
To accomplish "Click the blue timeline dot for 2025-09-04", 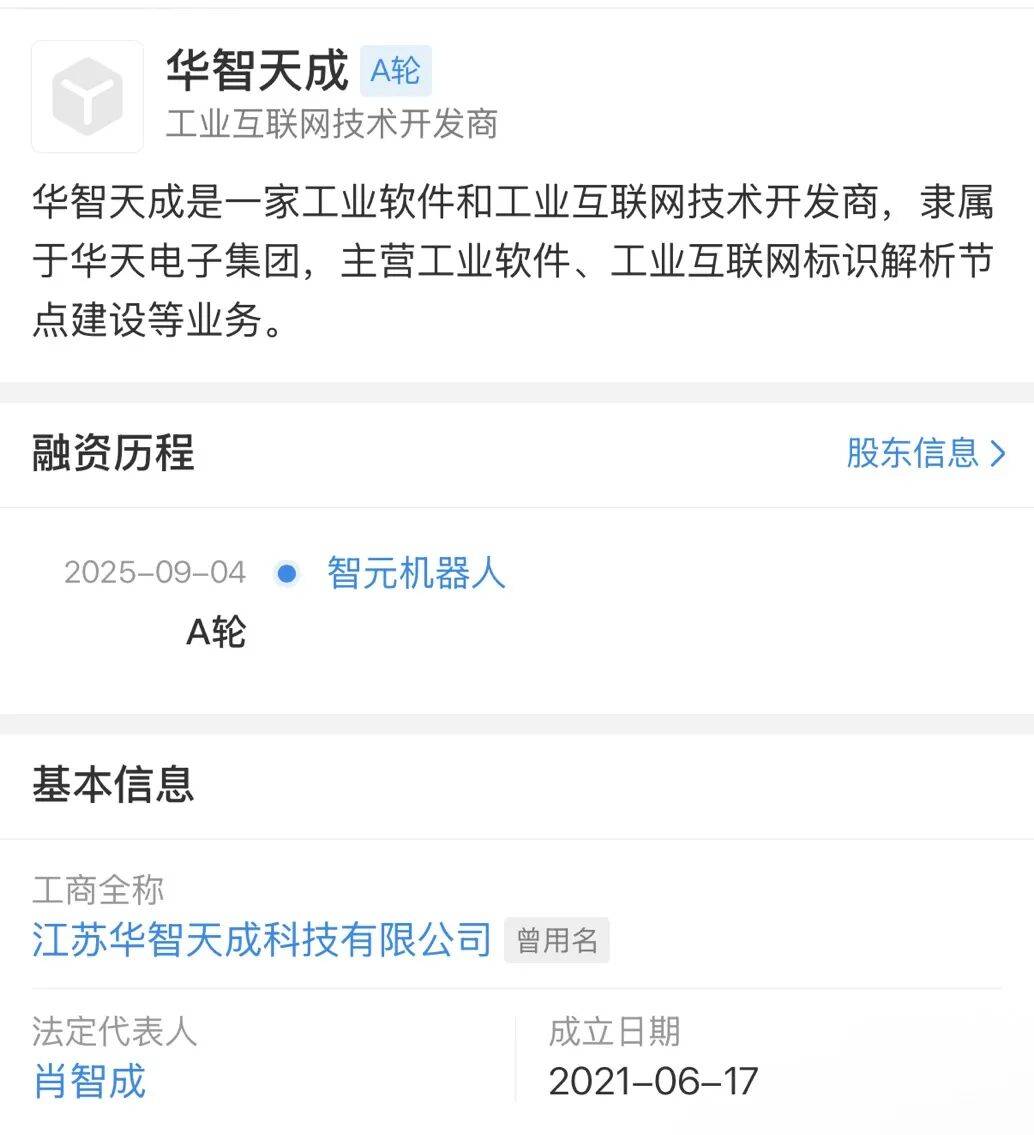I will [287, 573].
